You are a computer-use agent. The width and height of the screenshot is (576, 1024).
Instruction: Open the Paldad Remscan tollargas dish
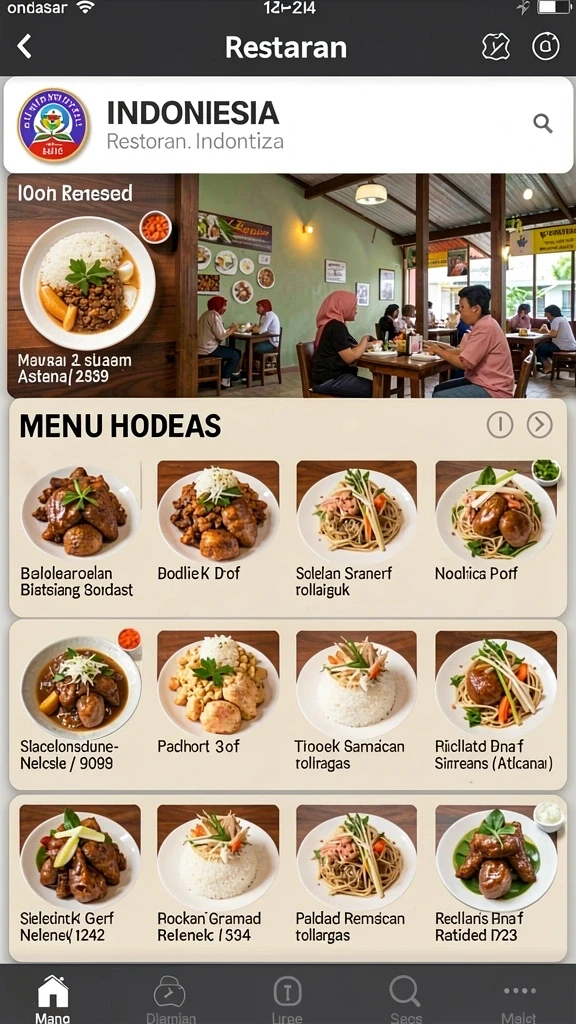tap(357, 874)
